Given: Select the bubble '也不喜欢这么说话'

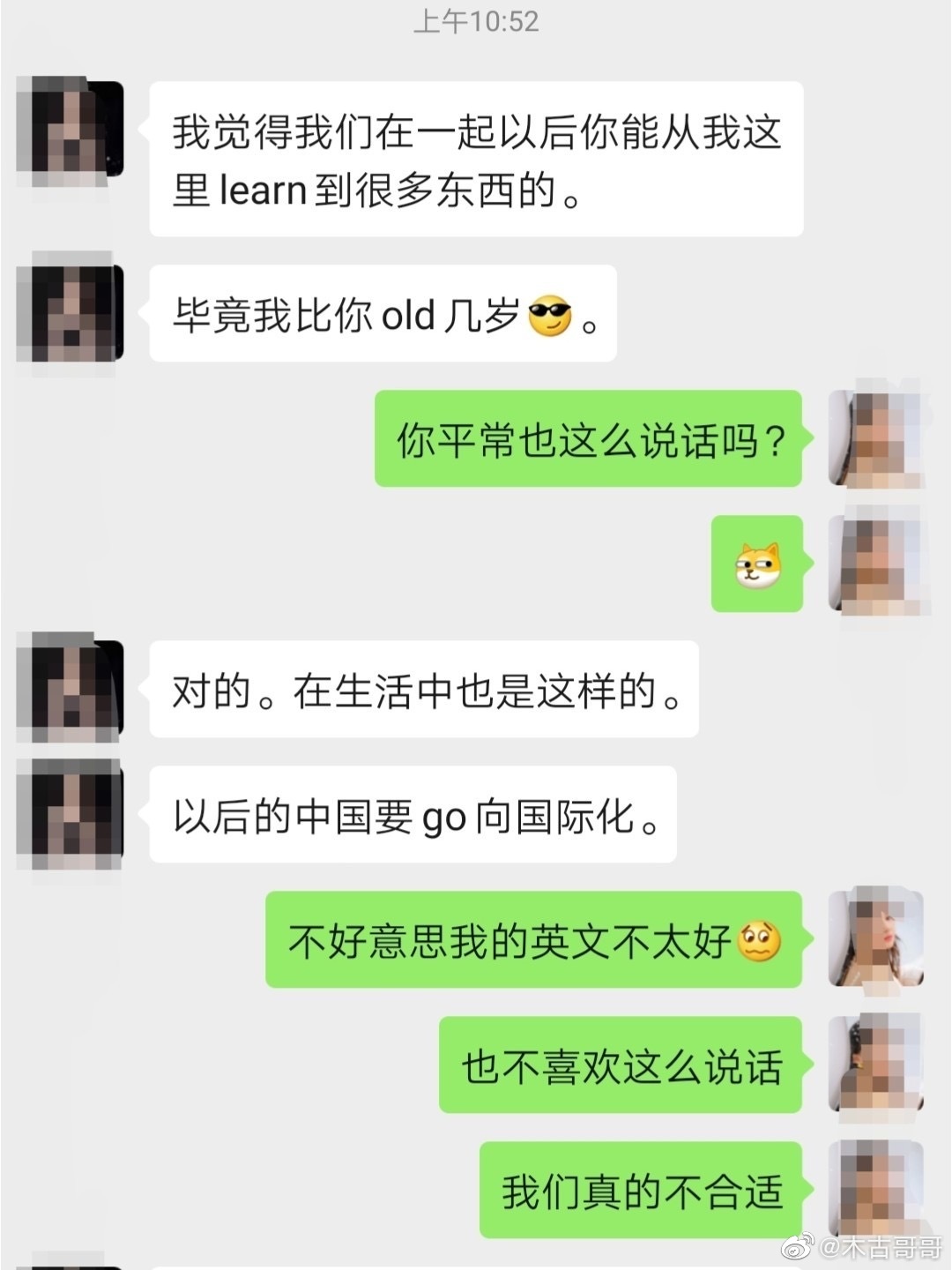Looking at the screenshot, I should [x=621, y=1067].
